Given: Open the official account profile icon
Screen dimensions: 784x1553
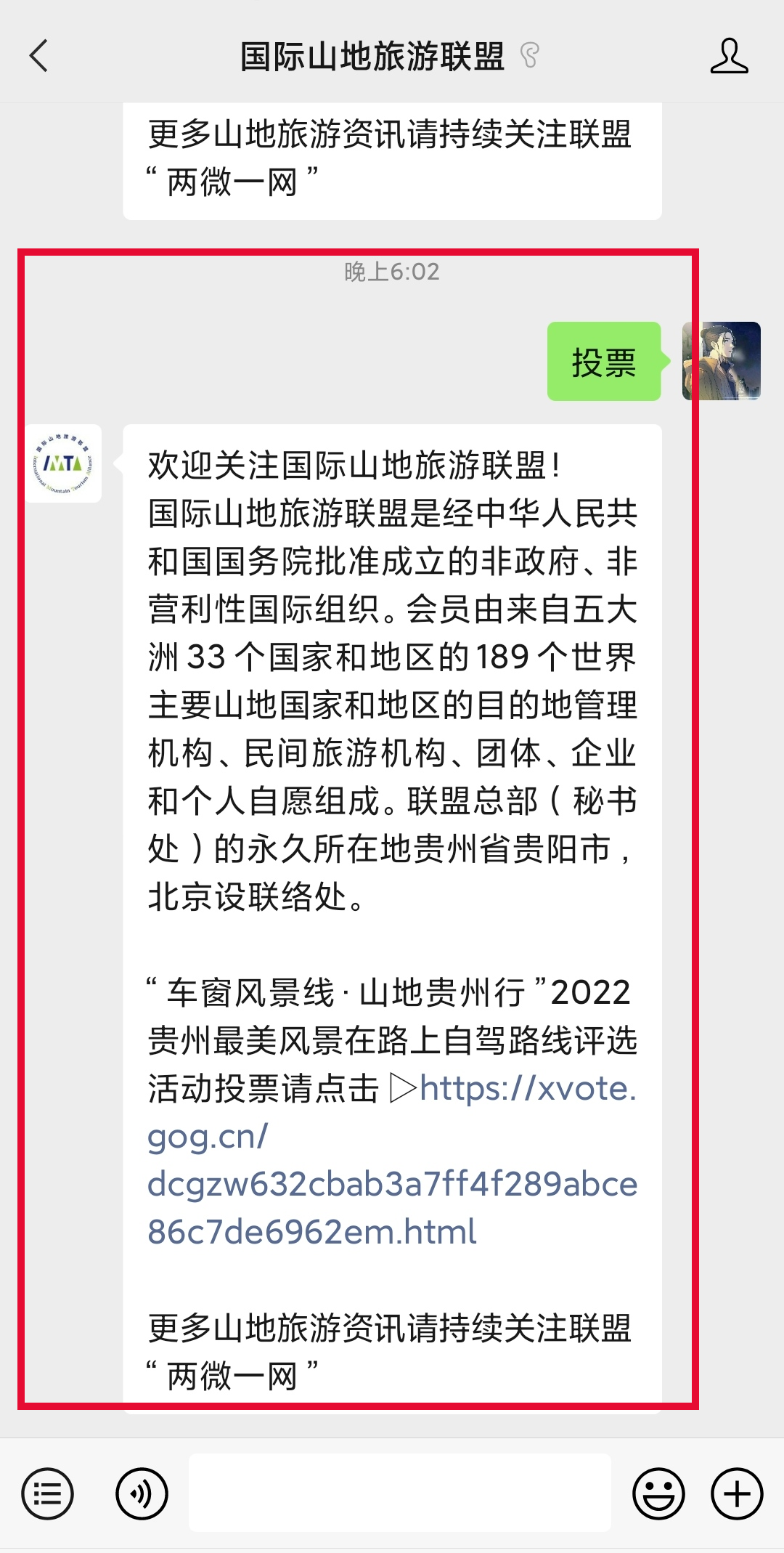Looking at the screenshot, I should (x=729, y=56).
